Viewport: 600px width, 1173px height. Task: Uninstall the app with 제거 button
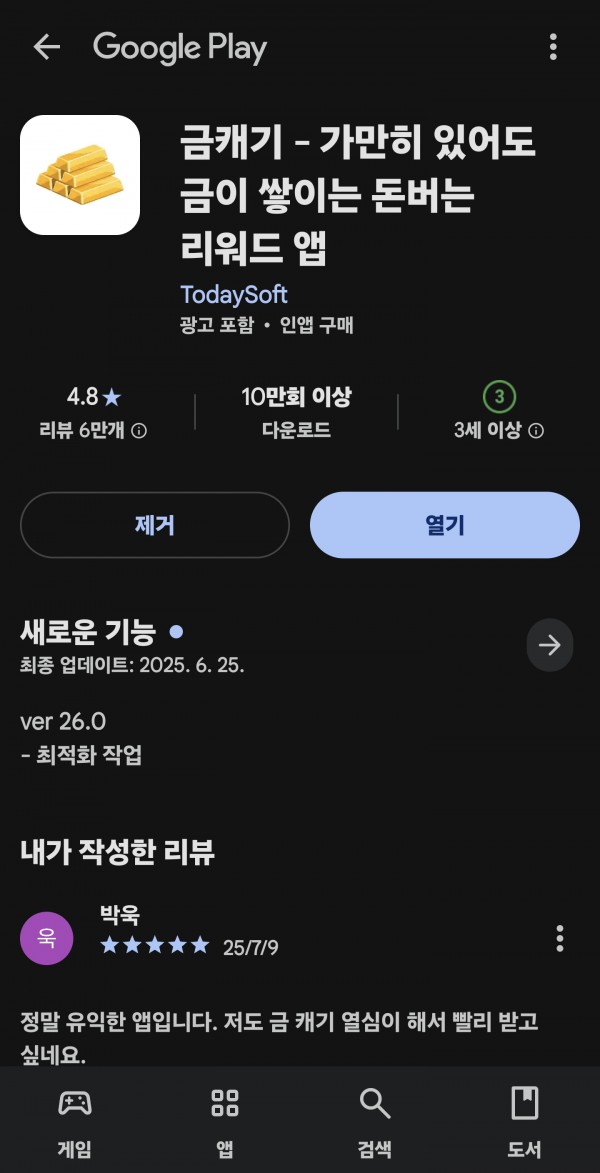coord(155,525)
